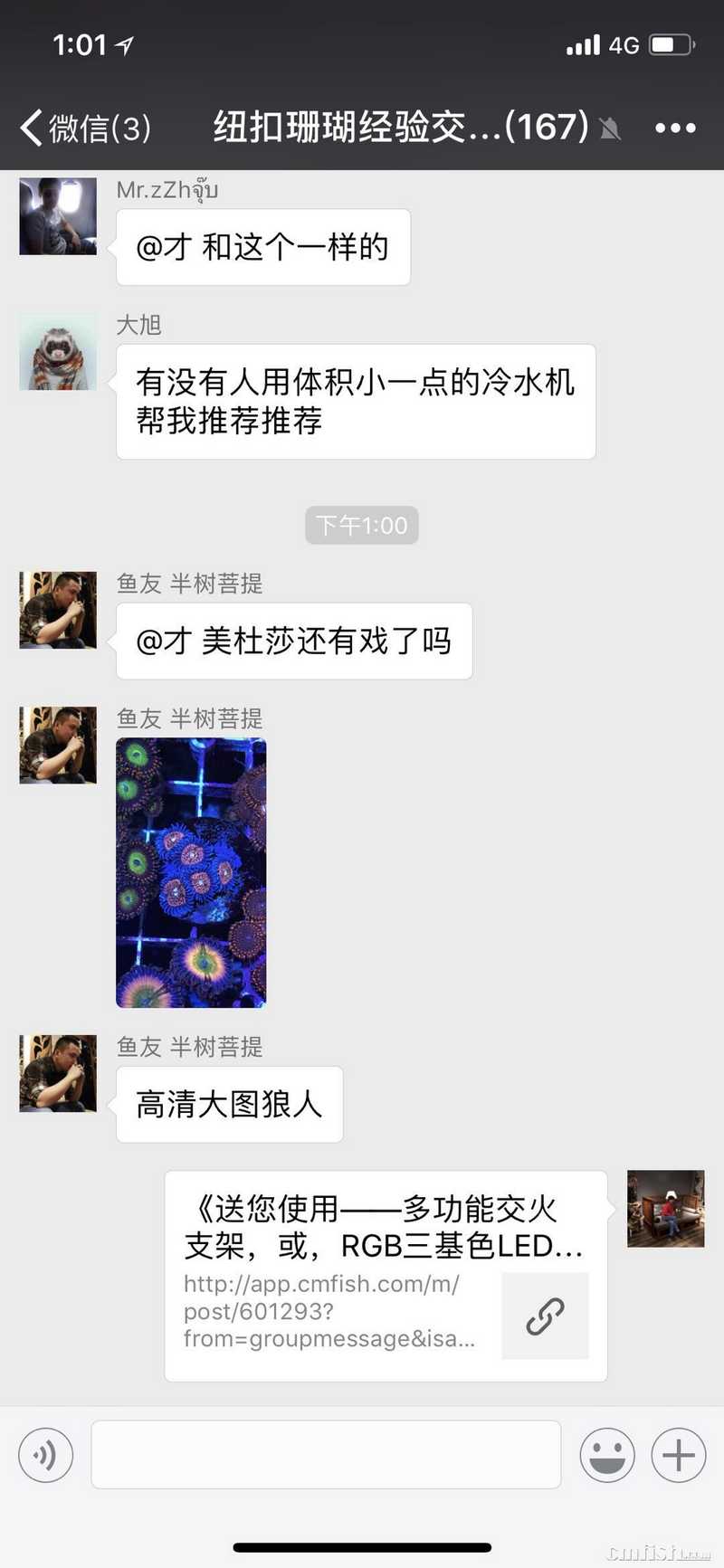The height and width of the screenshot is (1568, 724).
Task: Open the cmfish.com shared link card
Action: (386, 1276)
